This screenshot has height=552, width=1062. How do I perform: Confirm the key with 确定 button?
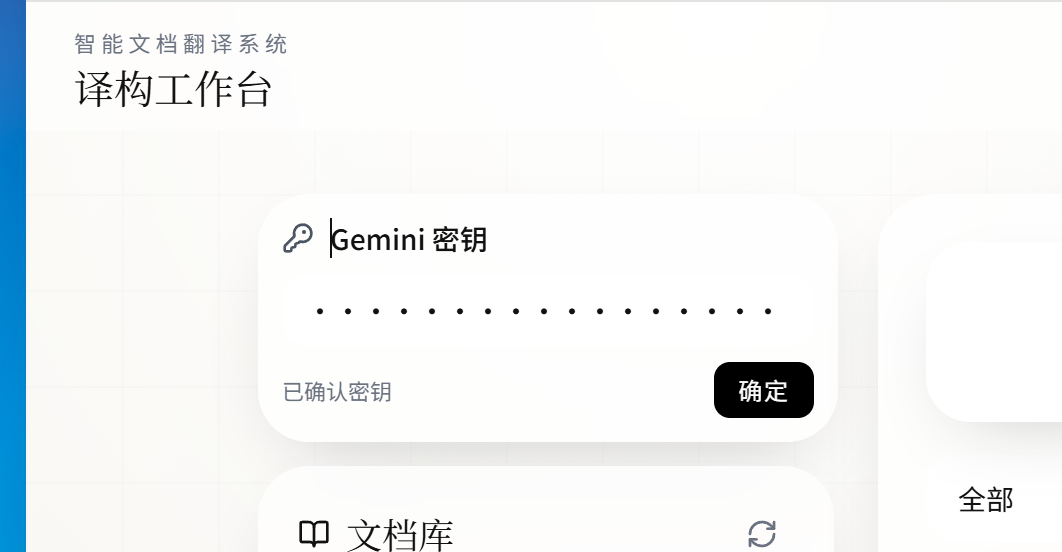(x=763, y=390)
